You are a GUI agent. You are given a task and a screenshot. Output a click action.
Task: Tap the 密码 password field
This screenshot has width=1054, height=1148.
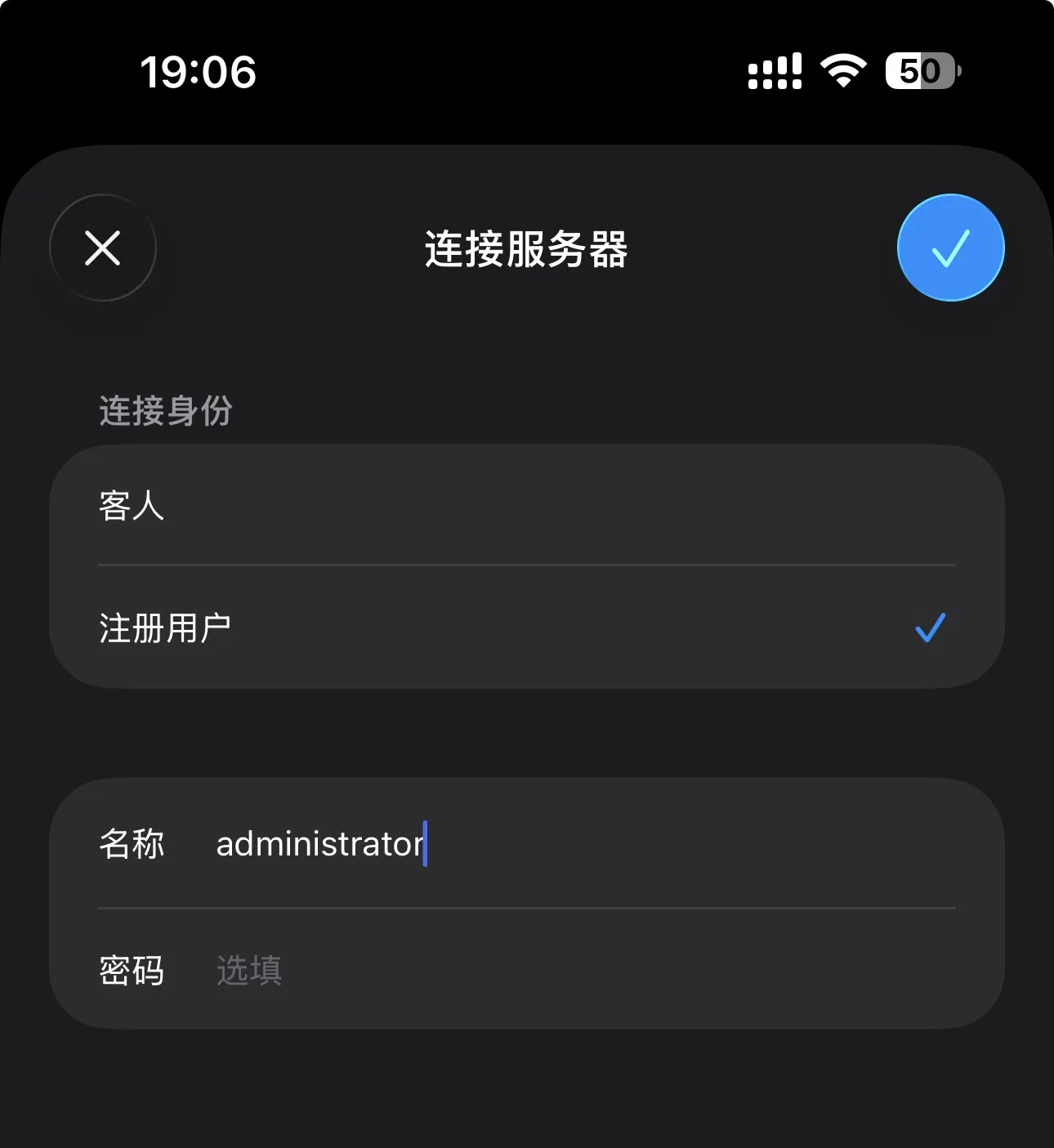point(572,970)
